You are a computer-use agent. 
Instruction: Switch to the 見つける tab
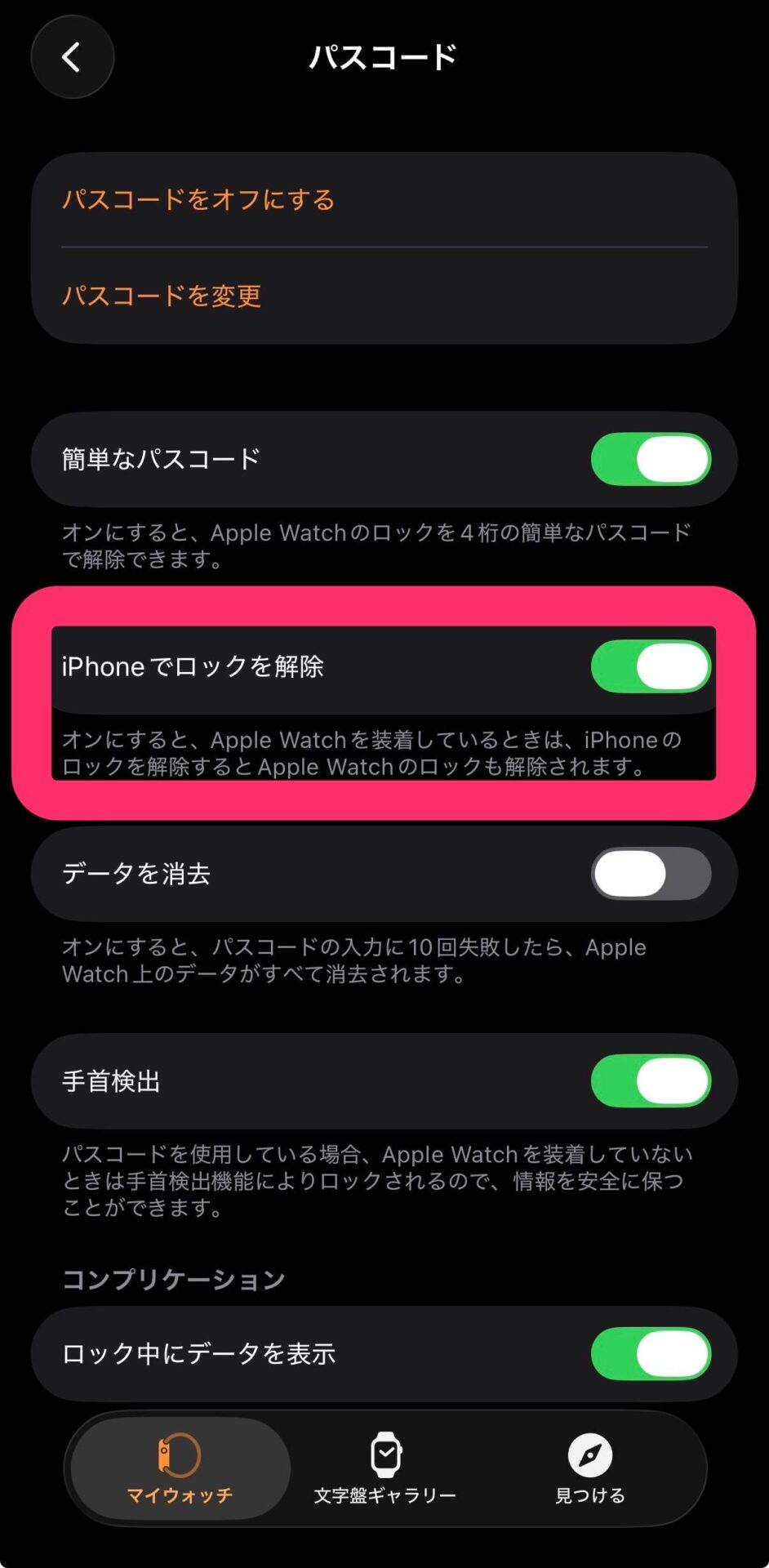(589, 1468)
